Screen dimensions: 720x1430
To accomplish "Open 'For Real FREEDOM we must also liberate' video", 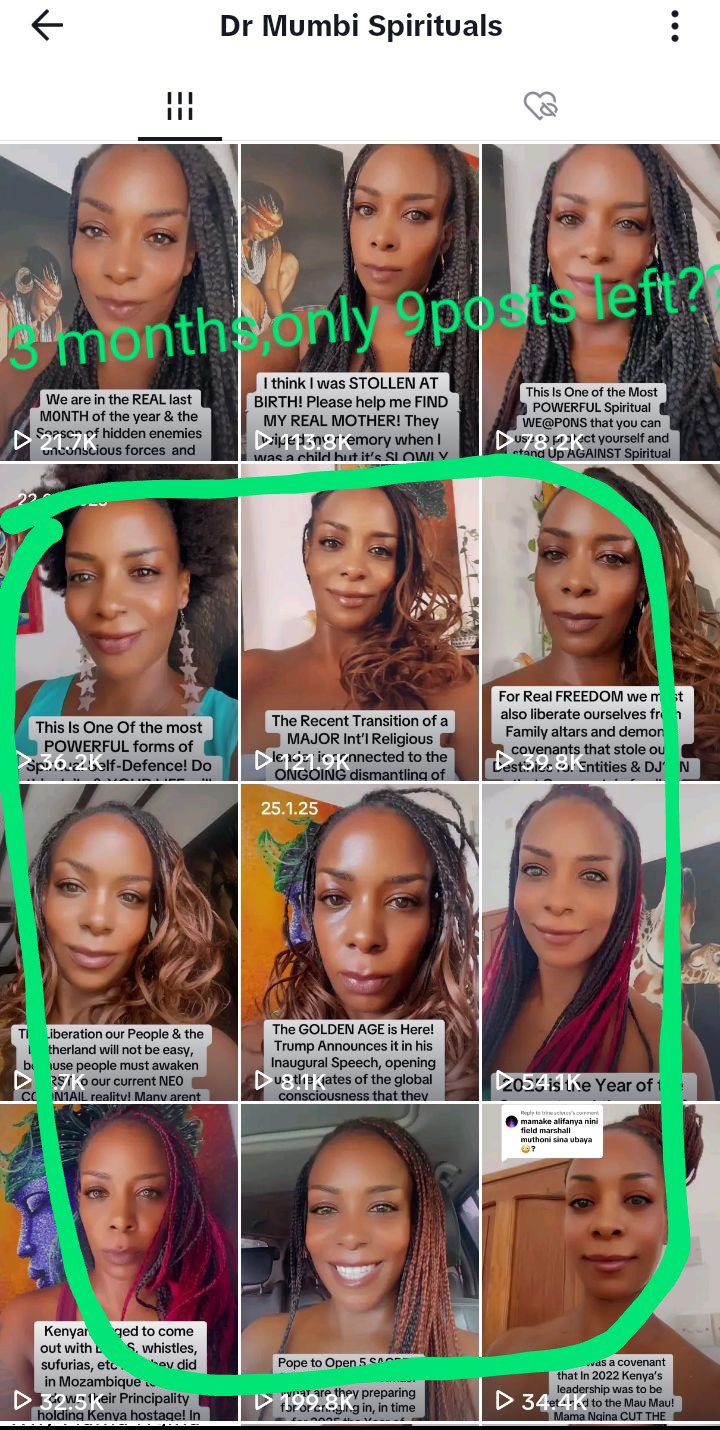I will click(600, 620).
